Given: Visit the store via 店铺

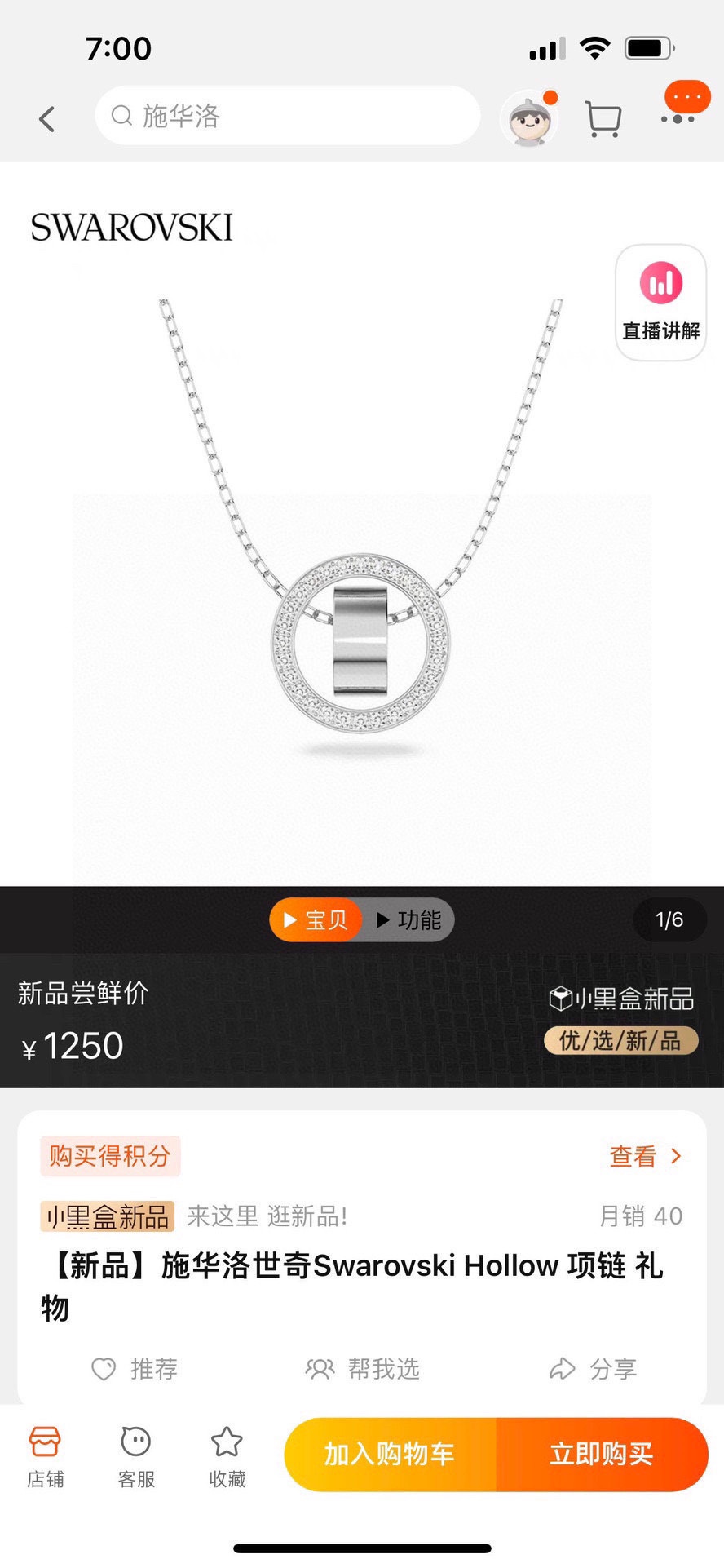Looking at the screenshot, I should (x=46, y=1458).
